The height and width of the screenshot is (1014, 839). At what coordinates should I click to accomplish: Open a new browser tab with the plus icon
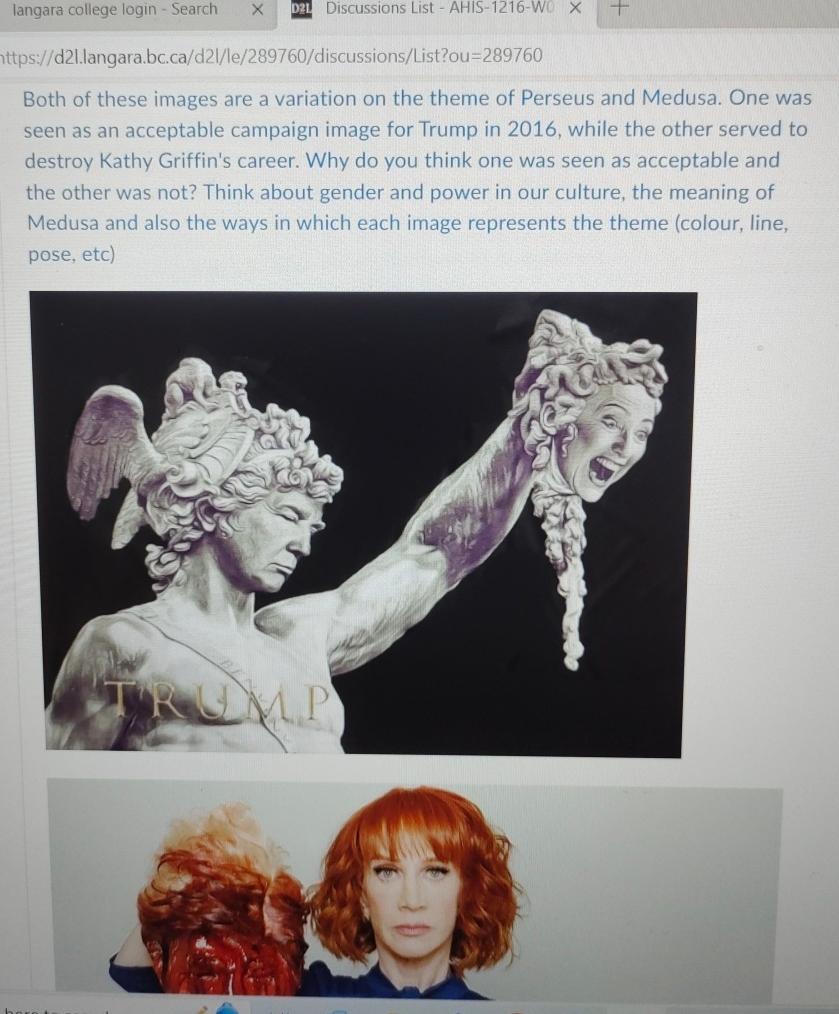pos(618,9)
